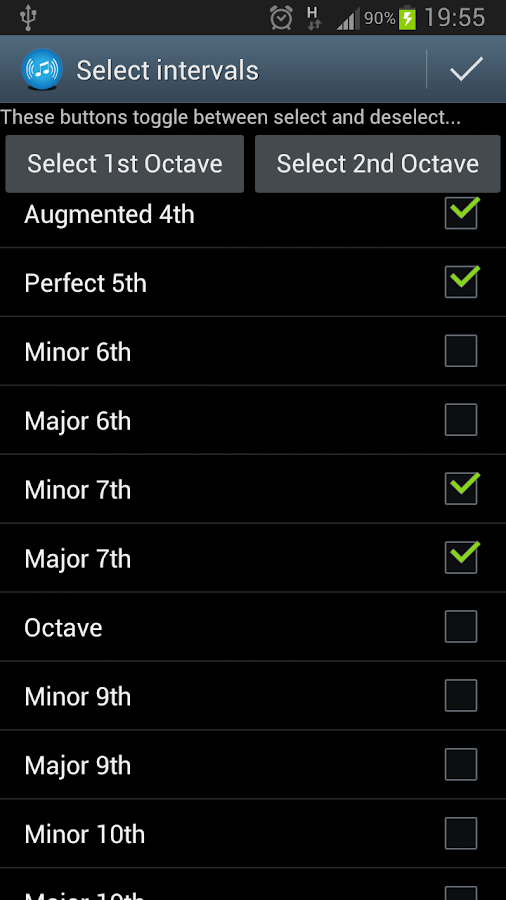This screenshot has height=900, width=506.
Task: Check the Minor 9th checkbox
Action: (461, 695)
